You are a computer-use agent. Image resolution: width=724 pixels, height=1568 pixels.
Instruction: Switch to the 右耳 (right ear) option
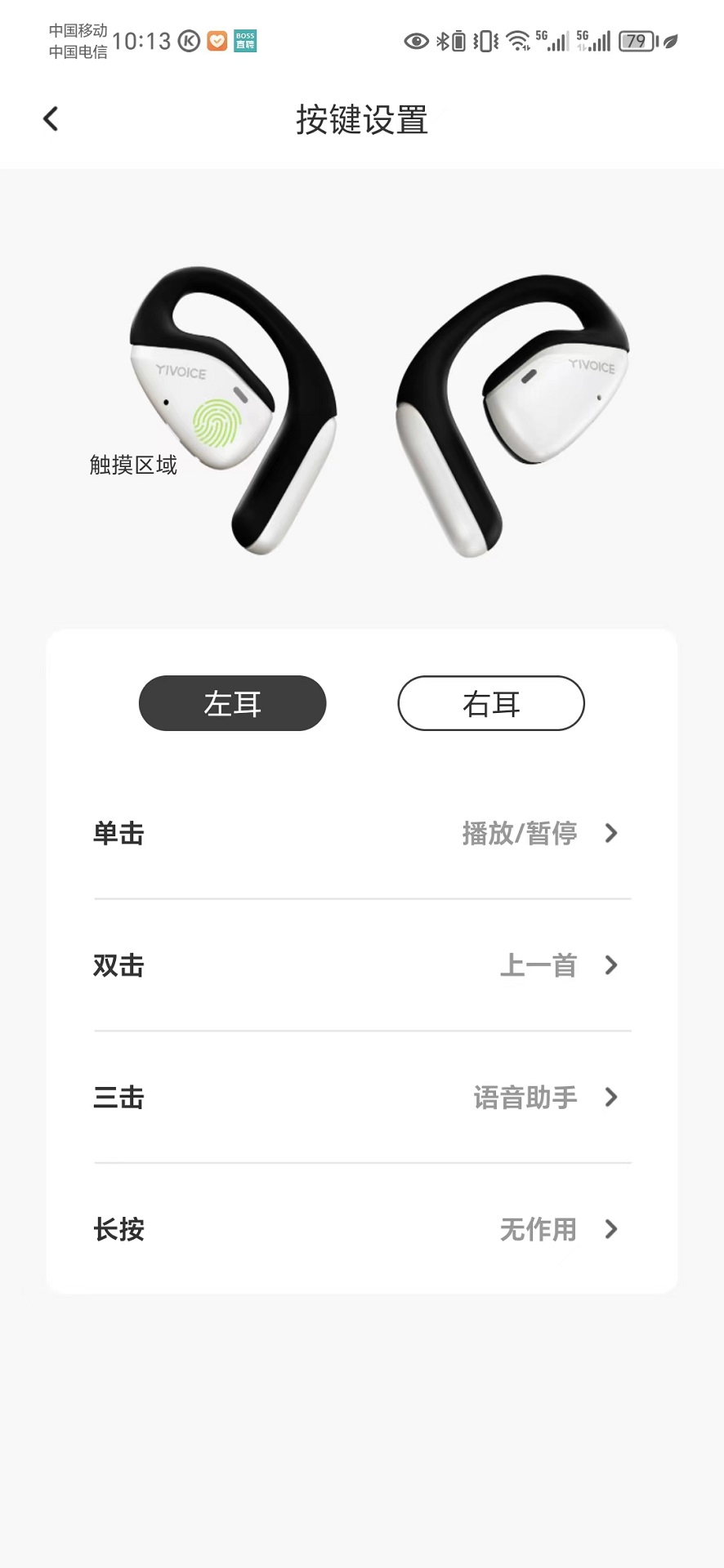coord(490,703)
